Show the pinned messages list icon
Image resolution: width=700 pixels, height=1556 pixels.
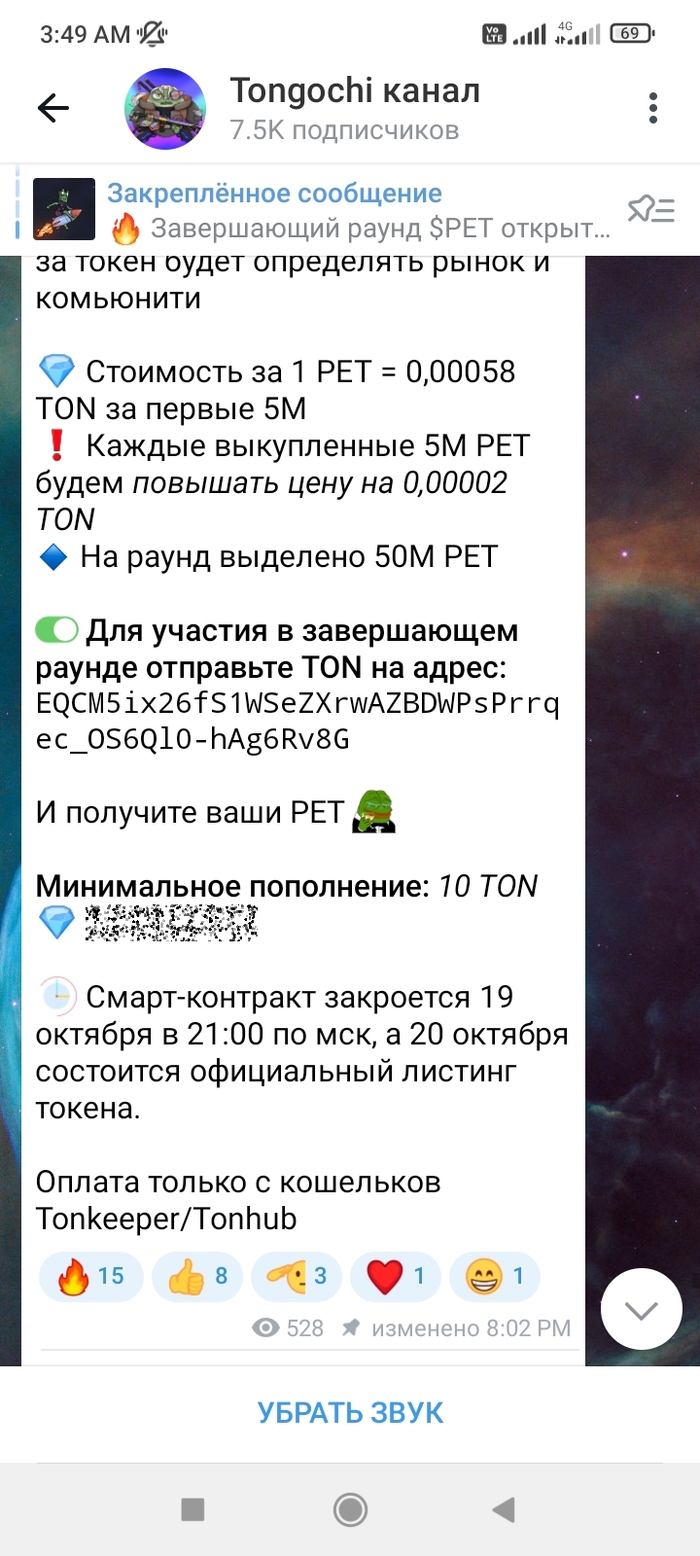pos(651,209)
